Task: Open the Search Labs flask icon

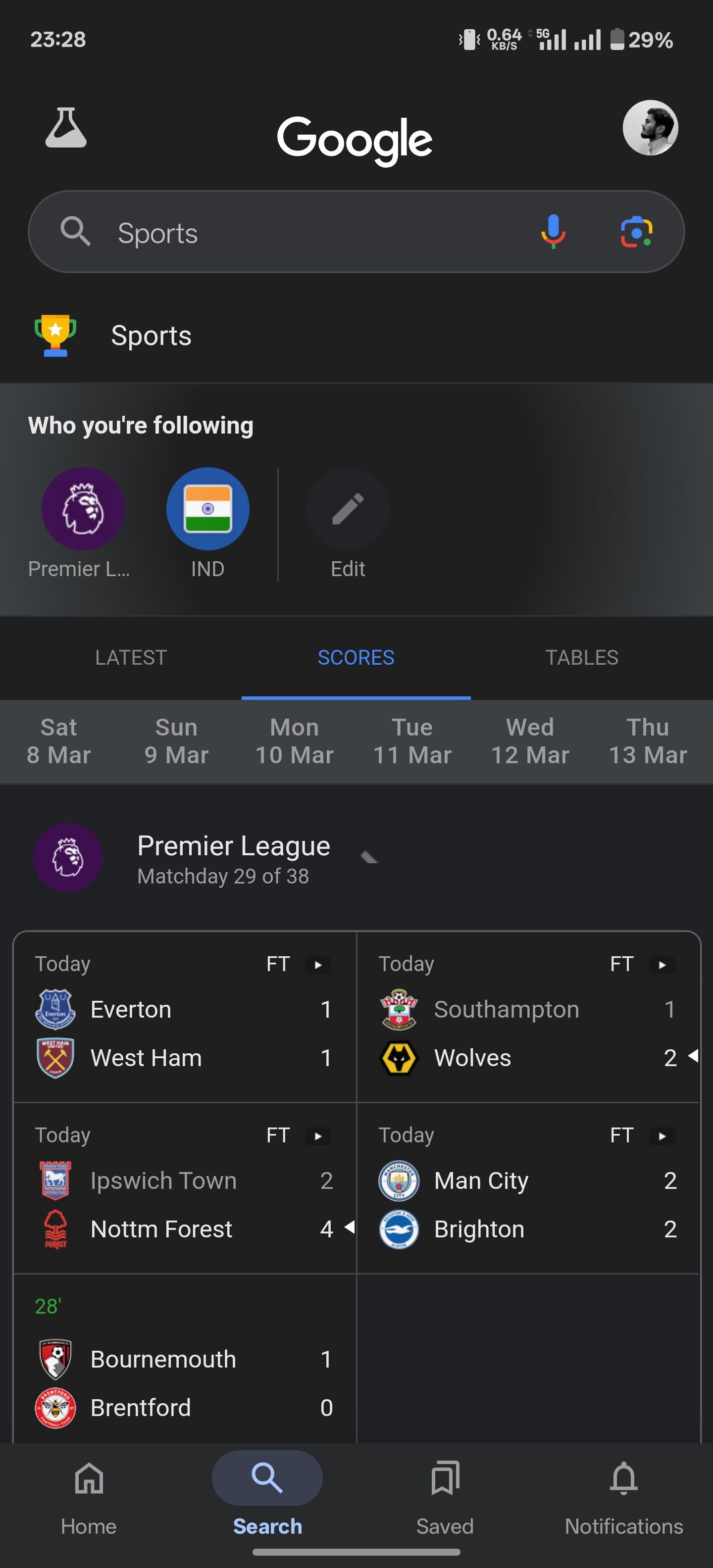Action: pos(66,128)
